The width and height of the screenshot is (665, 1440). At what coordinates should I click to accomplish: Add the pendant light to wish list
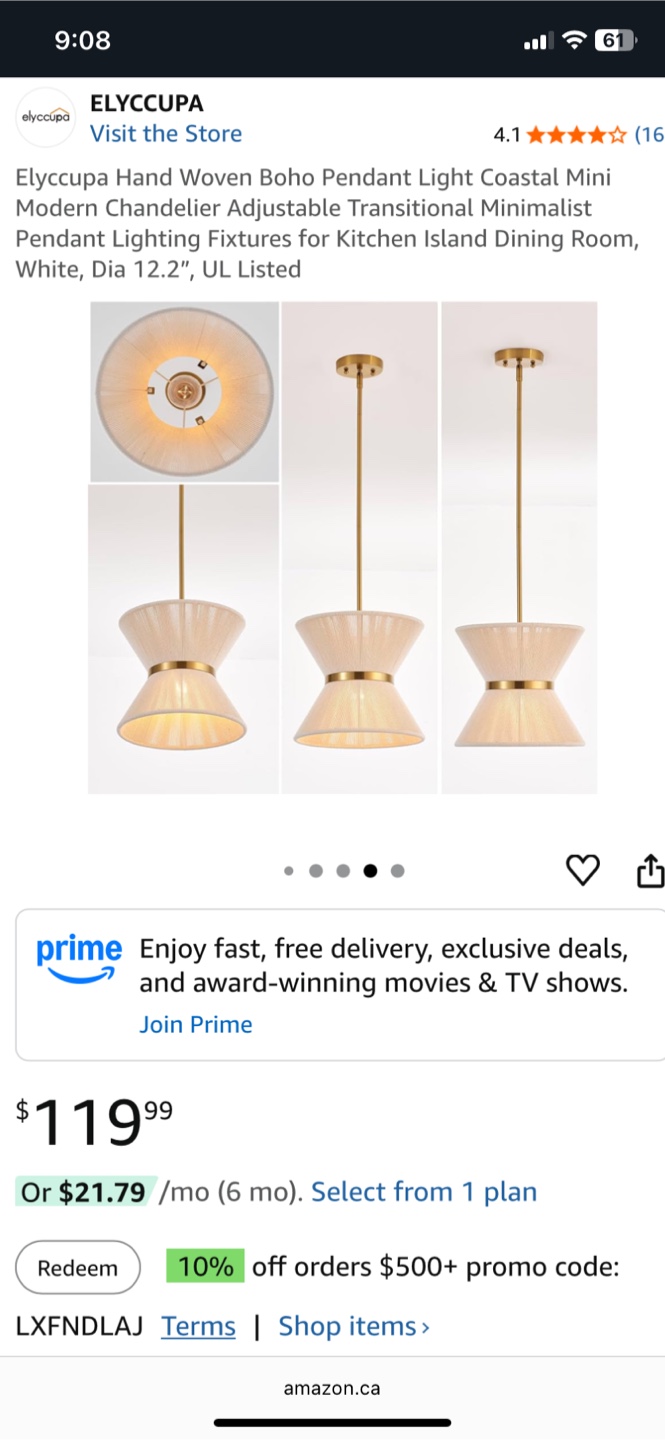point(583,870)
